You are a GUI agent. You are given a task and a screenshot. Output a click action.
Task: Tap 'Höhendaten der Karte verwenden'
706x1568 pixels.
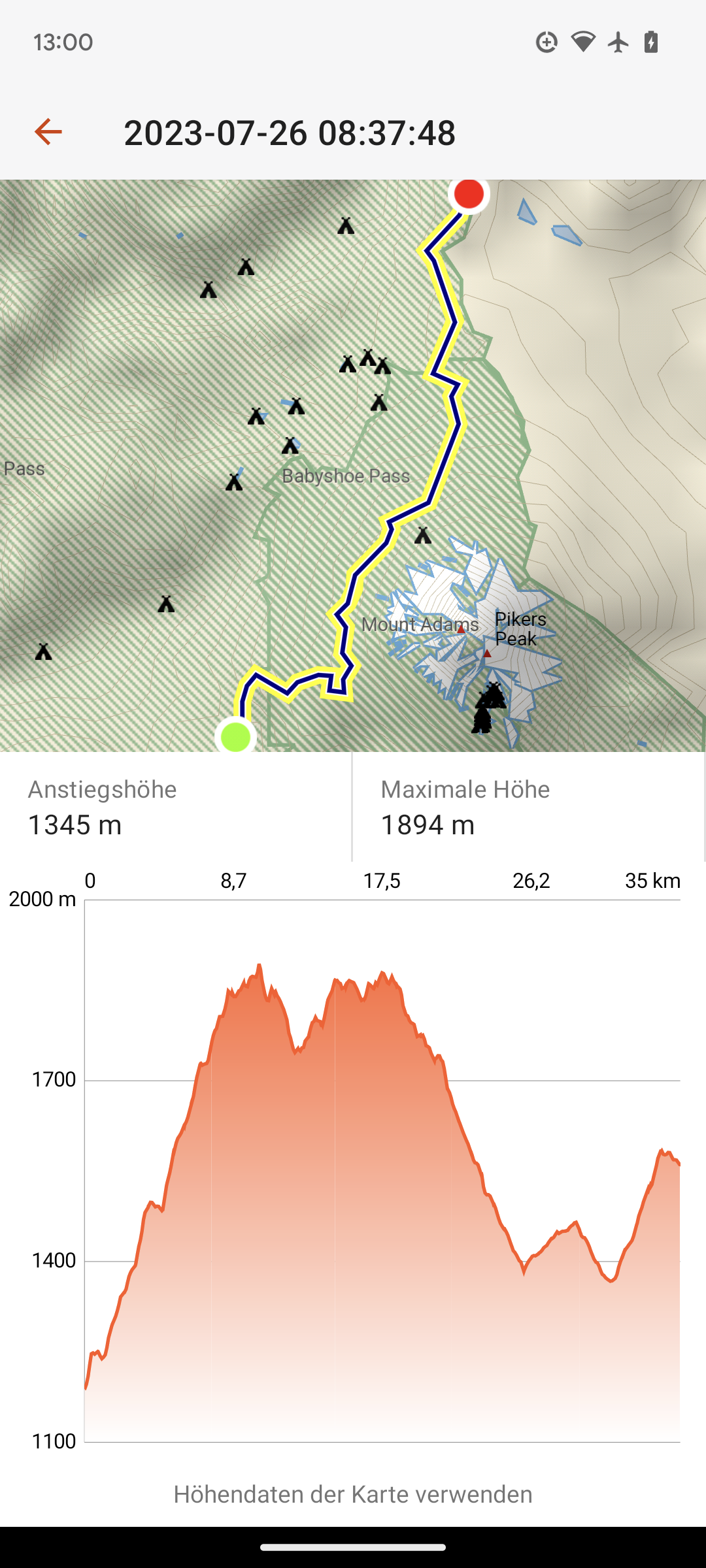pos(353,1494)
